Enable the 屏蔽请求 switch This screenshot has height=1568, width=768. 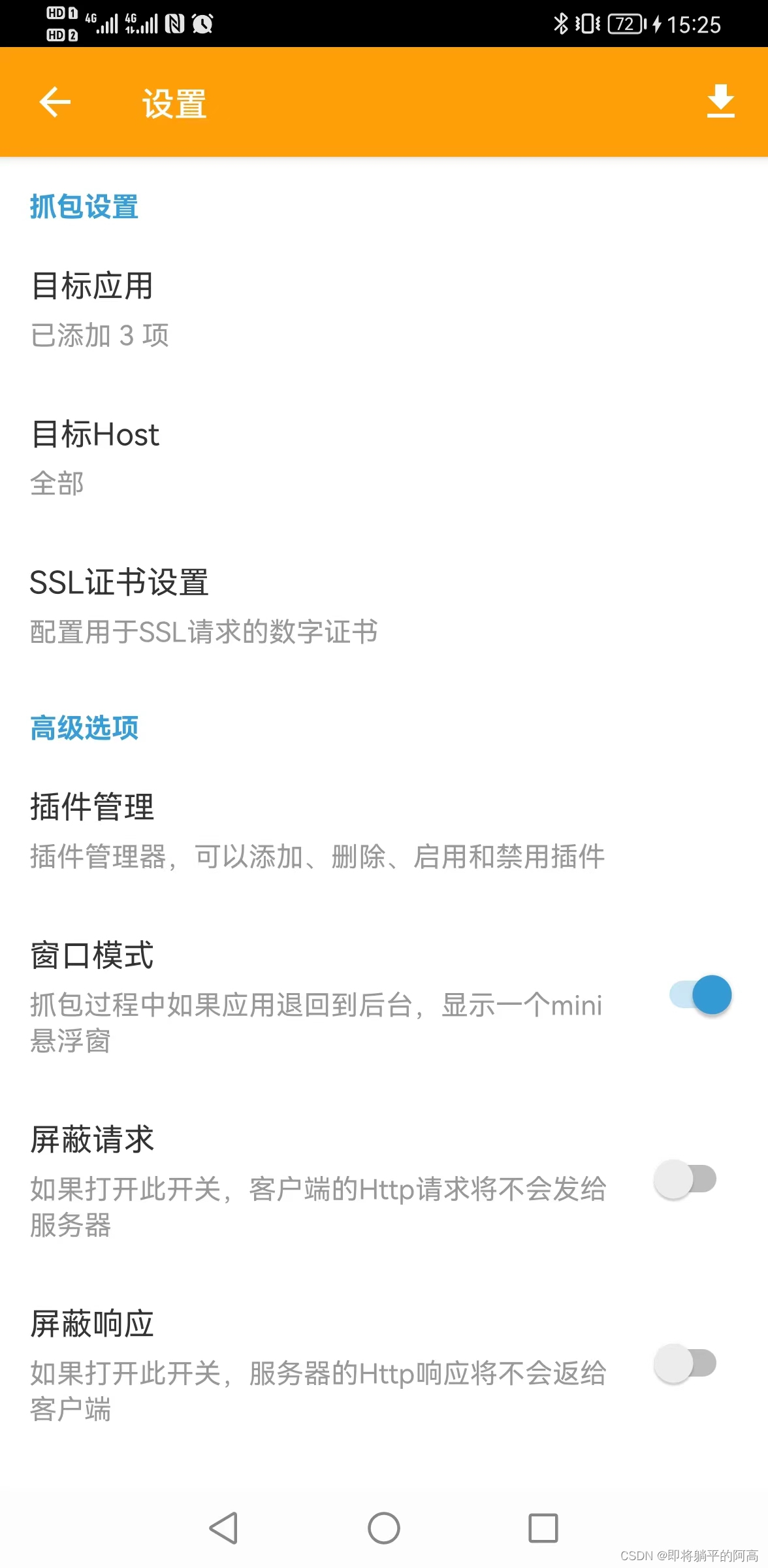685,1179
